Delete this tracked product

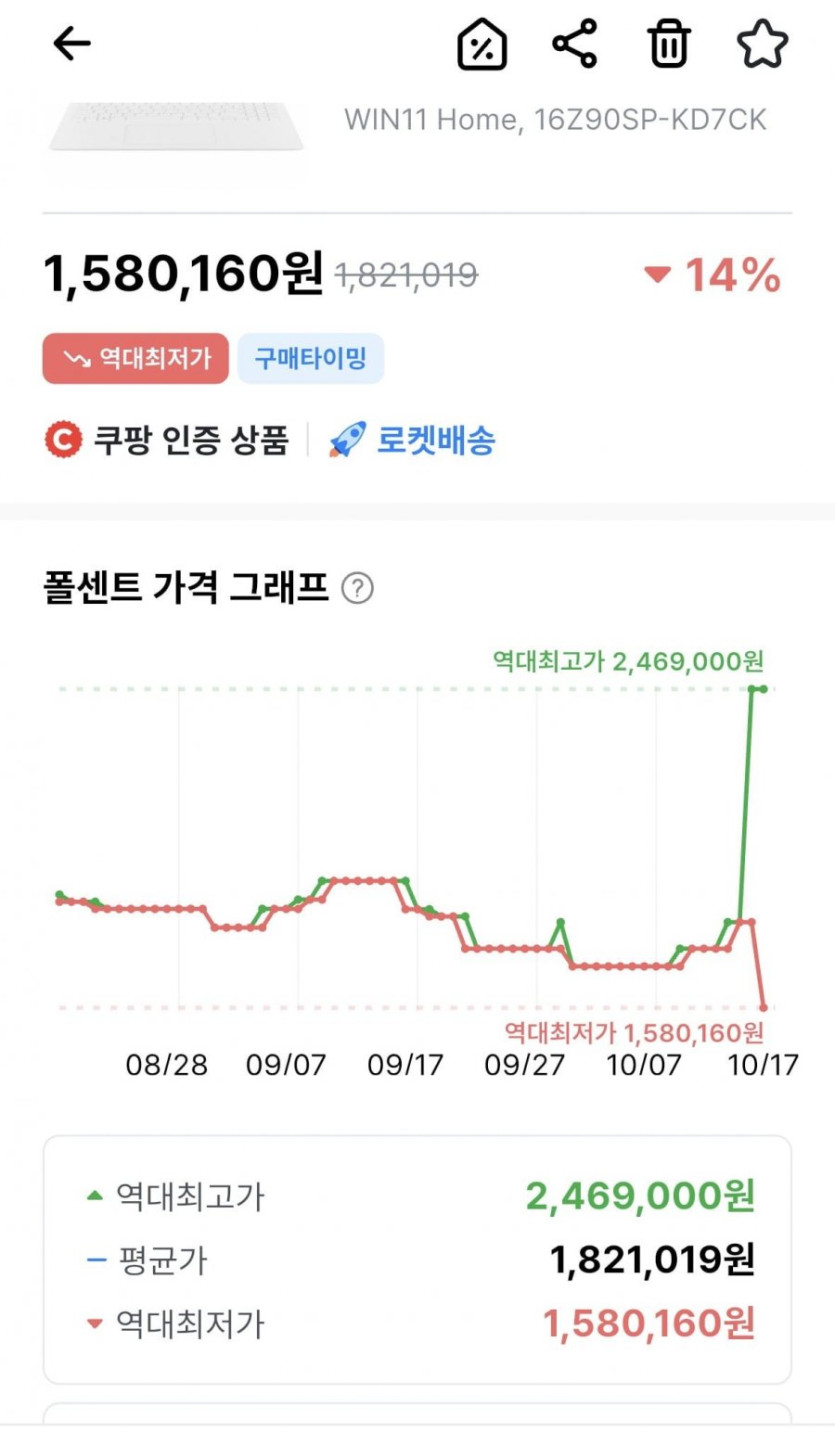(x=667, y=45)
